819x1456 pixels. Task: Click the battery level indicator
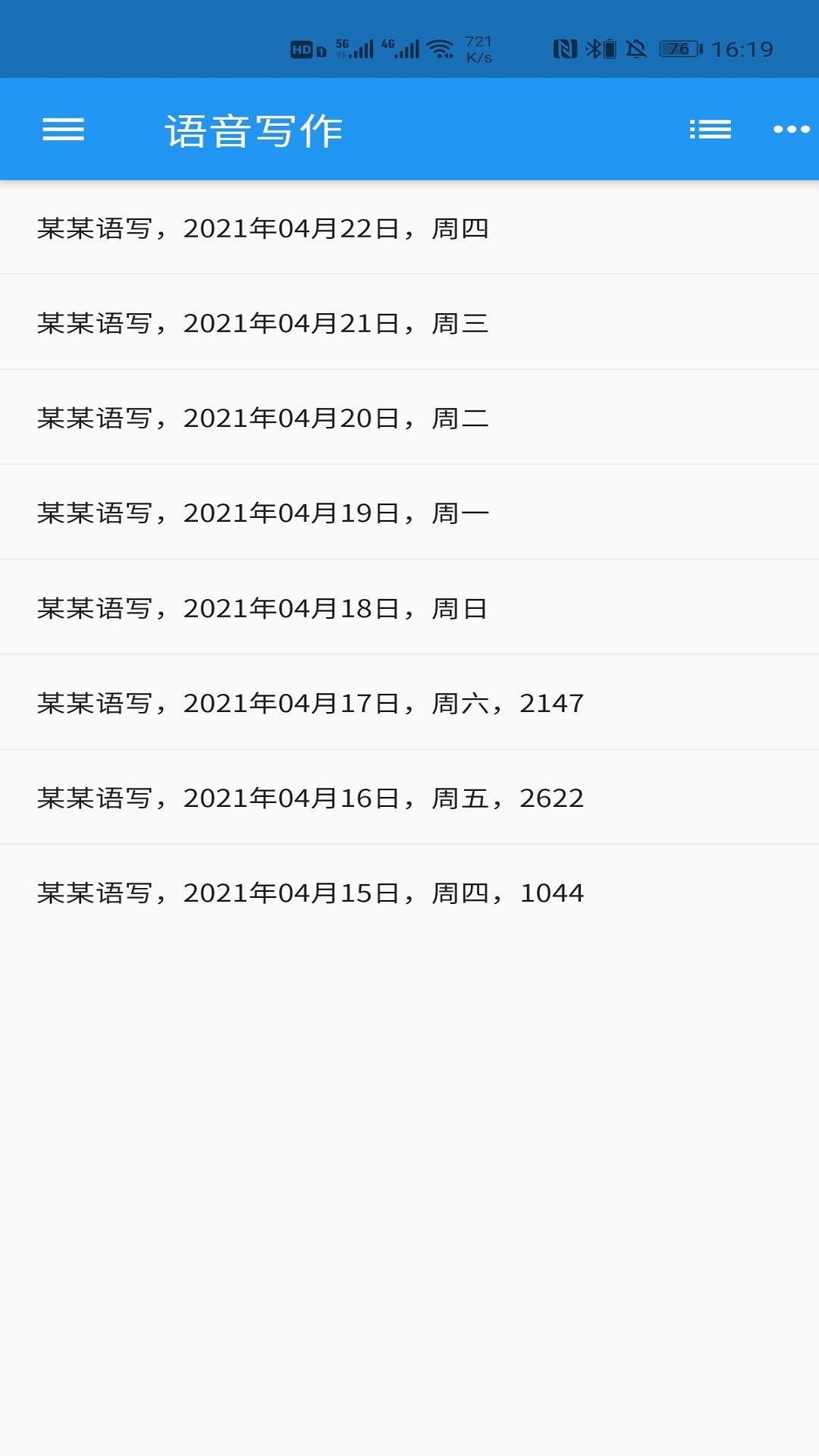pyautogui.click(x=680, y=48)
